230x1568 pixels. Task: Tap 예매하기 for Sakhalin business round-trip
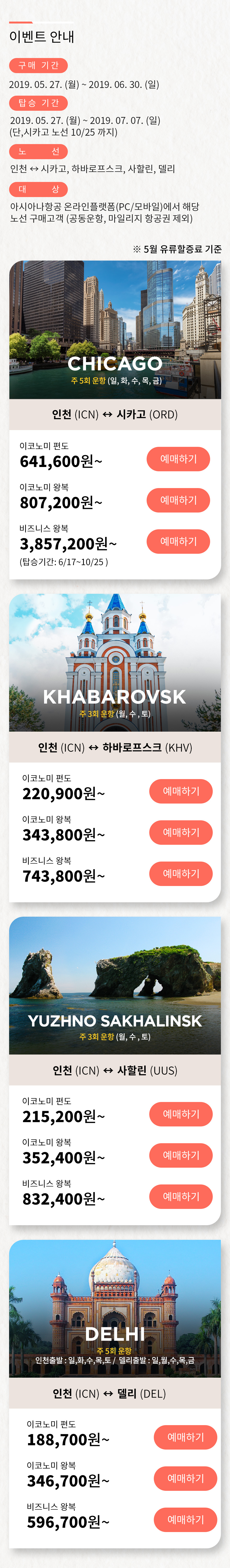[181, 1197]
